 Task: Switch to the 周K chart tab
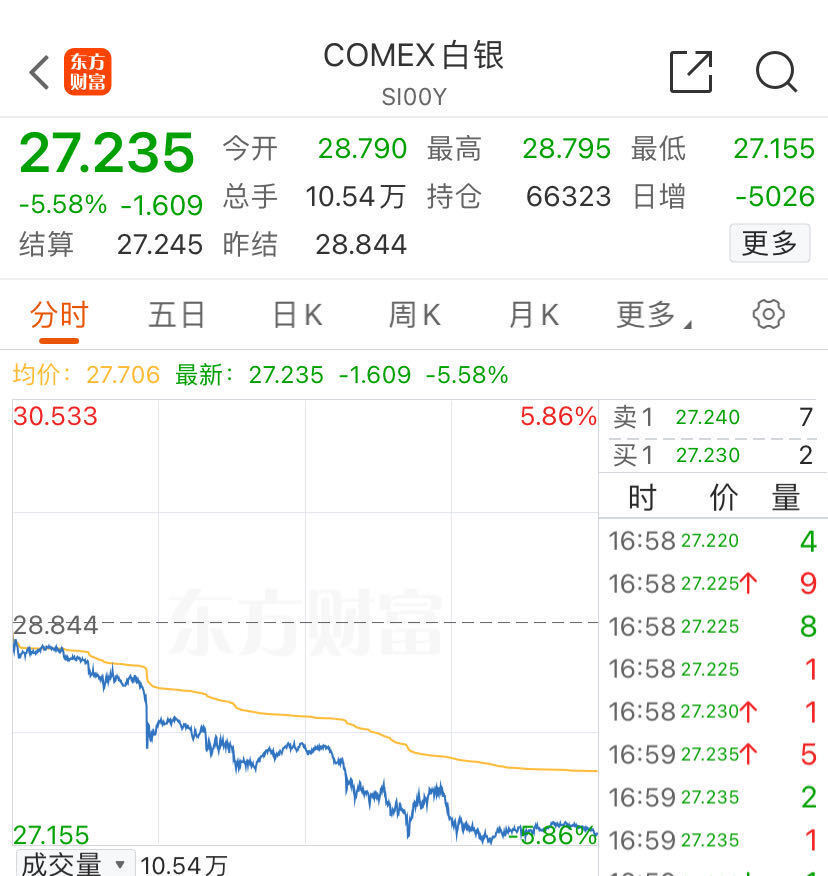[415, 315]
